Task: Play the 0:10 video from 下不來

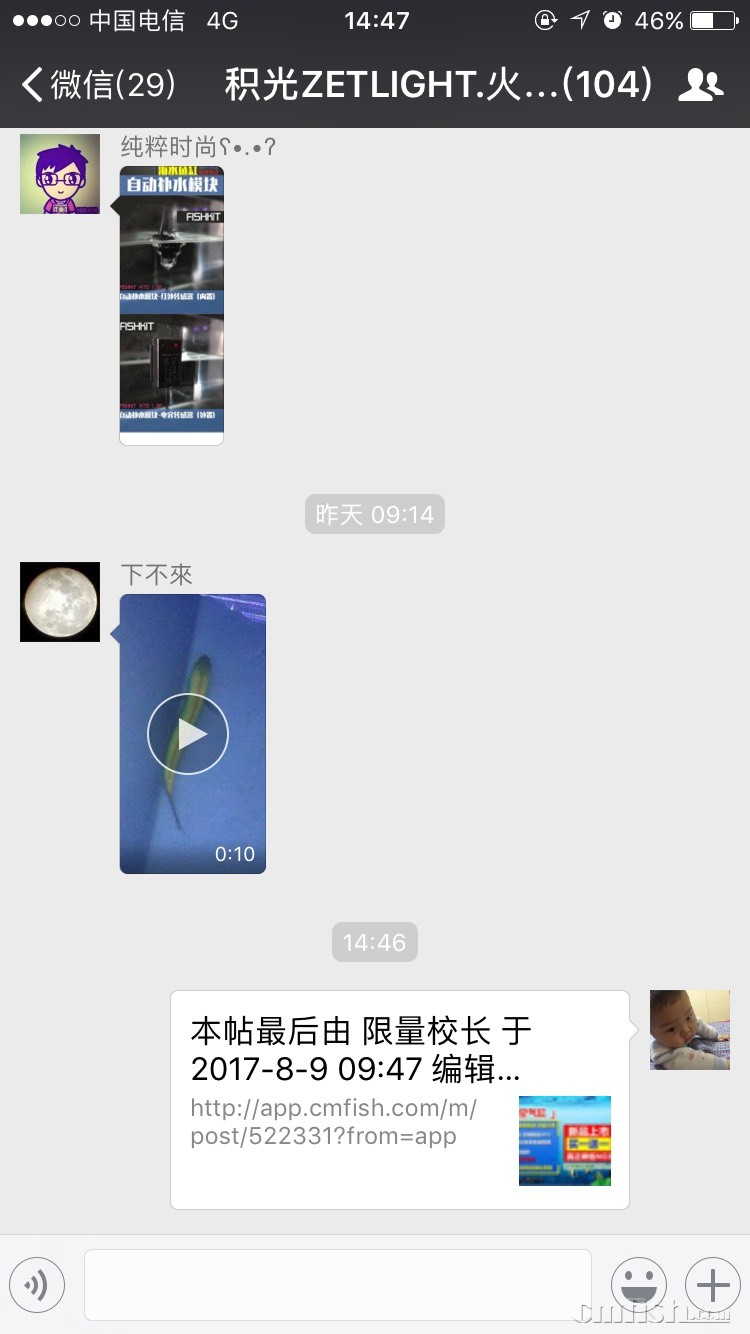Action: (x=192, y=734)
